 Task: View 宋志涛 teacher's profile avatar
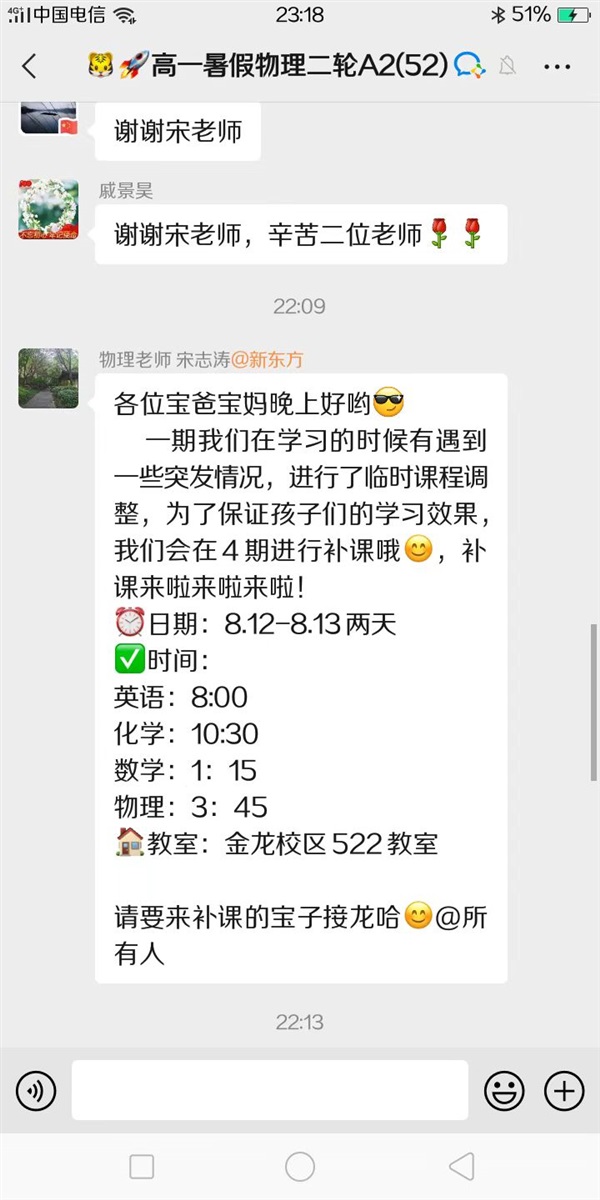[48, 378]
